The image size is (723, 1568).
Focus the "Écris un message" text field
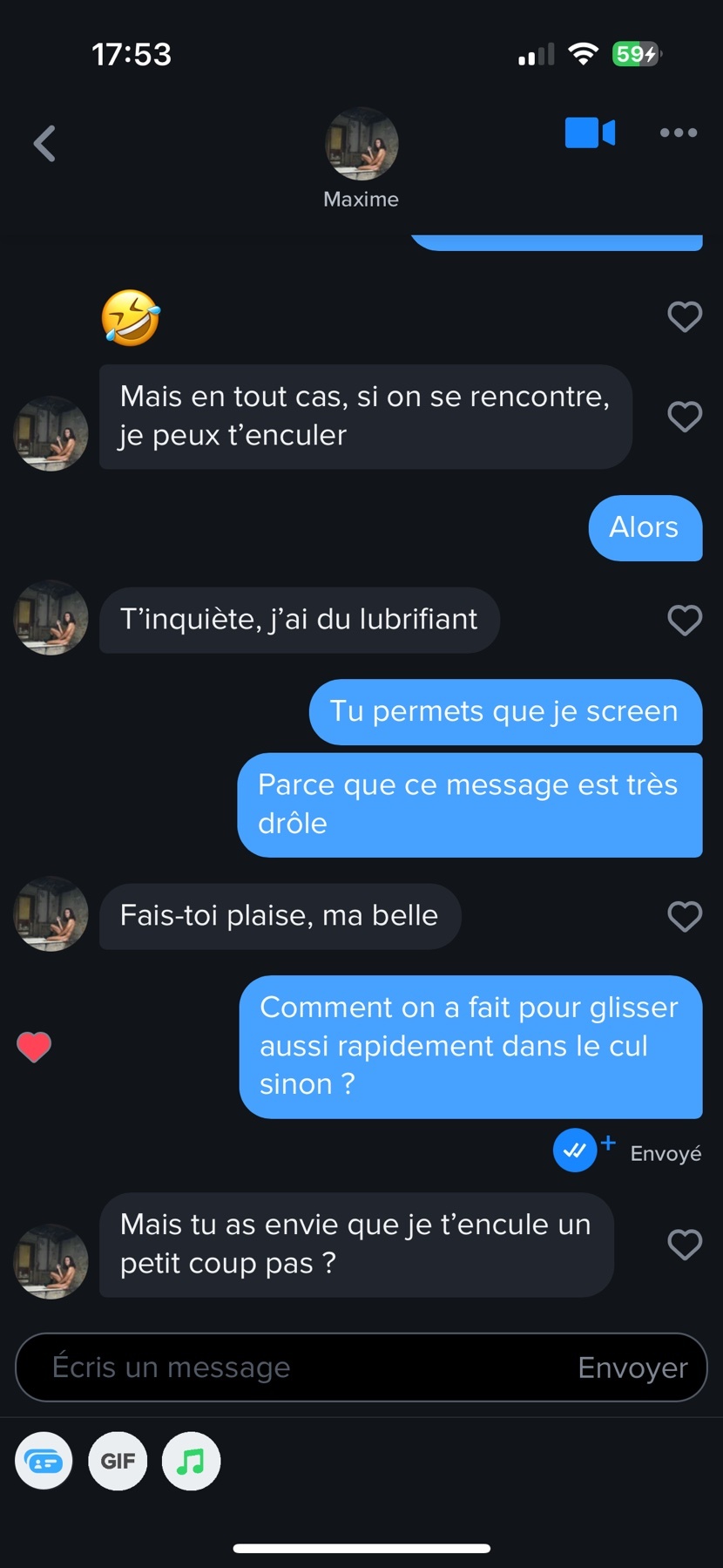[x=296, y=1368]
